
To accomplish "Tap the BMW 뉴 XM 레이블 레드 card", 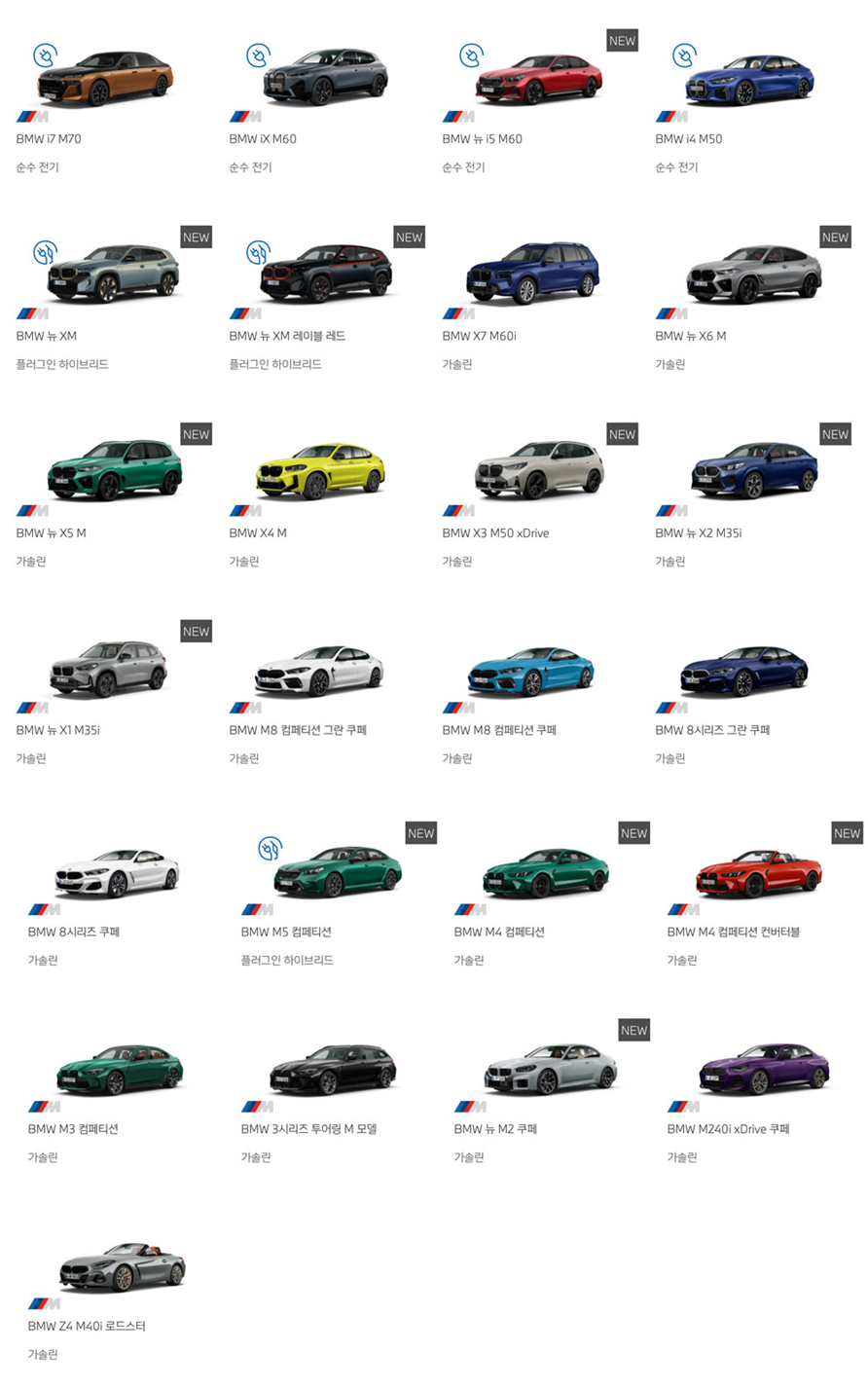I will pos(325,274).
